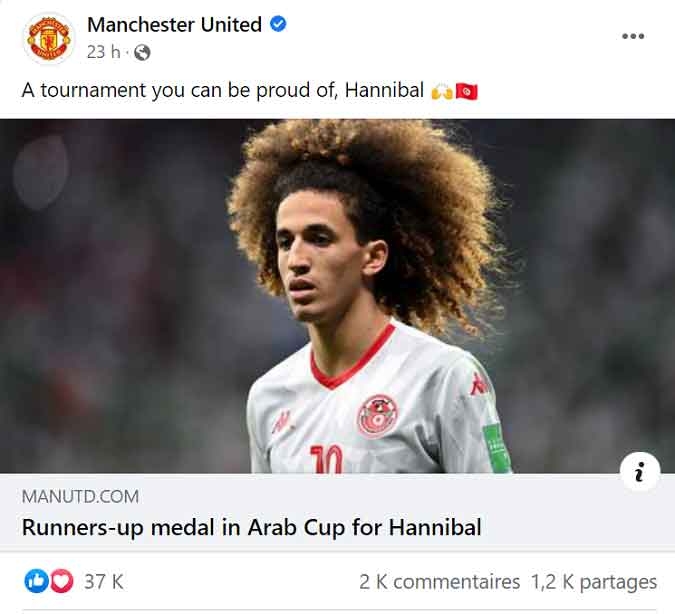Open the article image of Hannibal
This screenshot has width=675, height=614.
pos(337,295)
